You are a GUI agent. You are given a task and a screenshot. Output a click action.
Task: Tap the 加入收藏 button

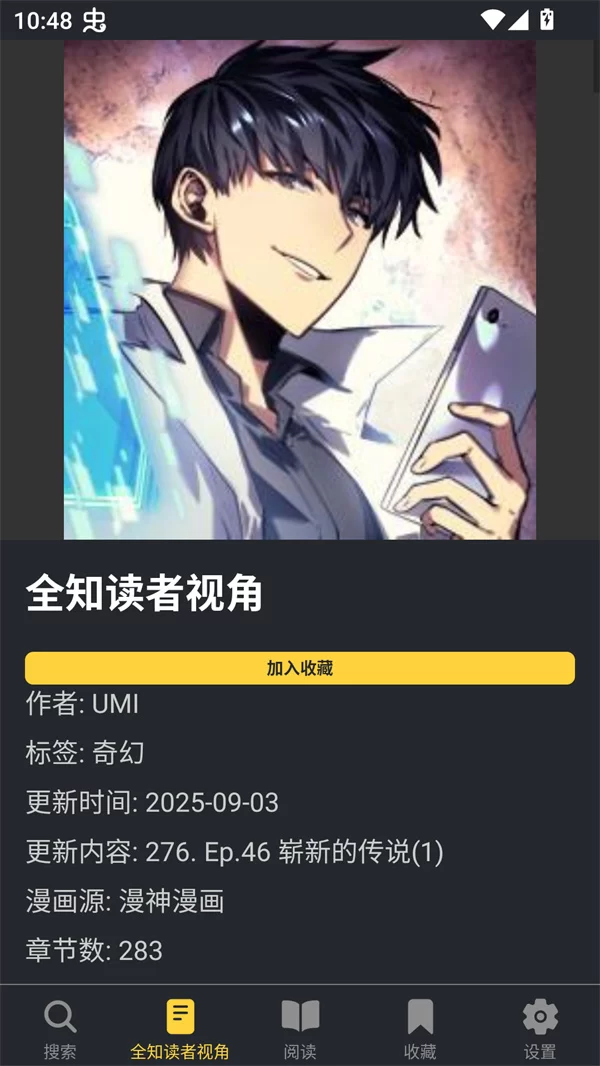pyautogui.click(x=300, y=668)
